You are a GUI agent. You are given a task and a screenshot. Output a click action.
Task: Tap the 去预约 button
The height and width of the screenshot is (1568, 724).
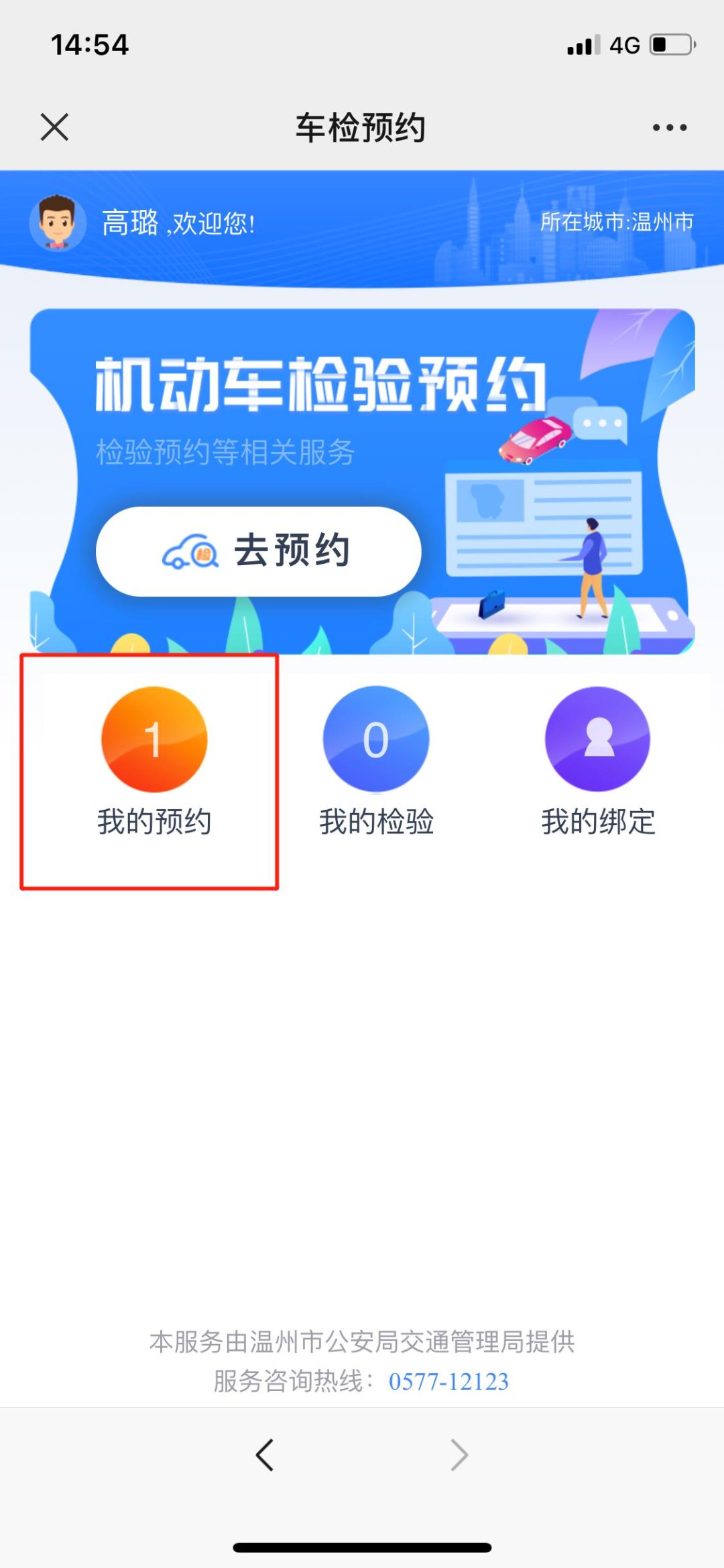pyautogui.click(x=259, y=551)
